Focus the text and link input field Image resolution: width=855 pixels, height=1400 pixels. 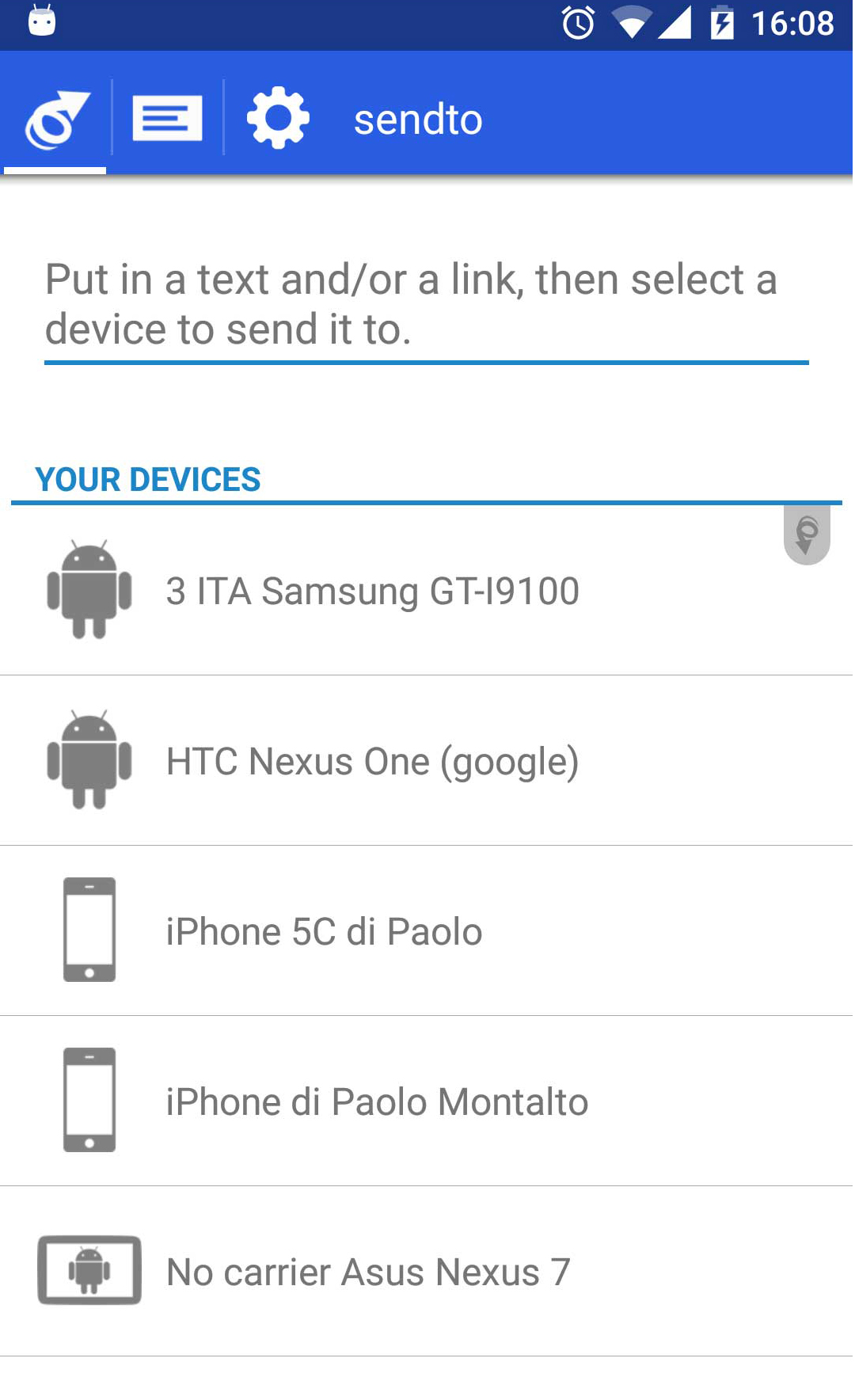click(x=426, y=305)
